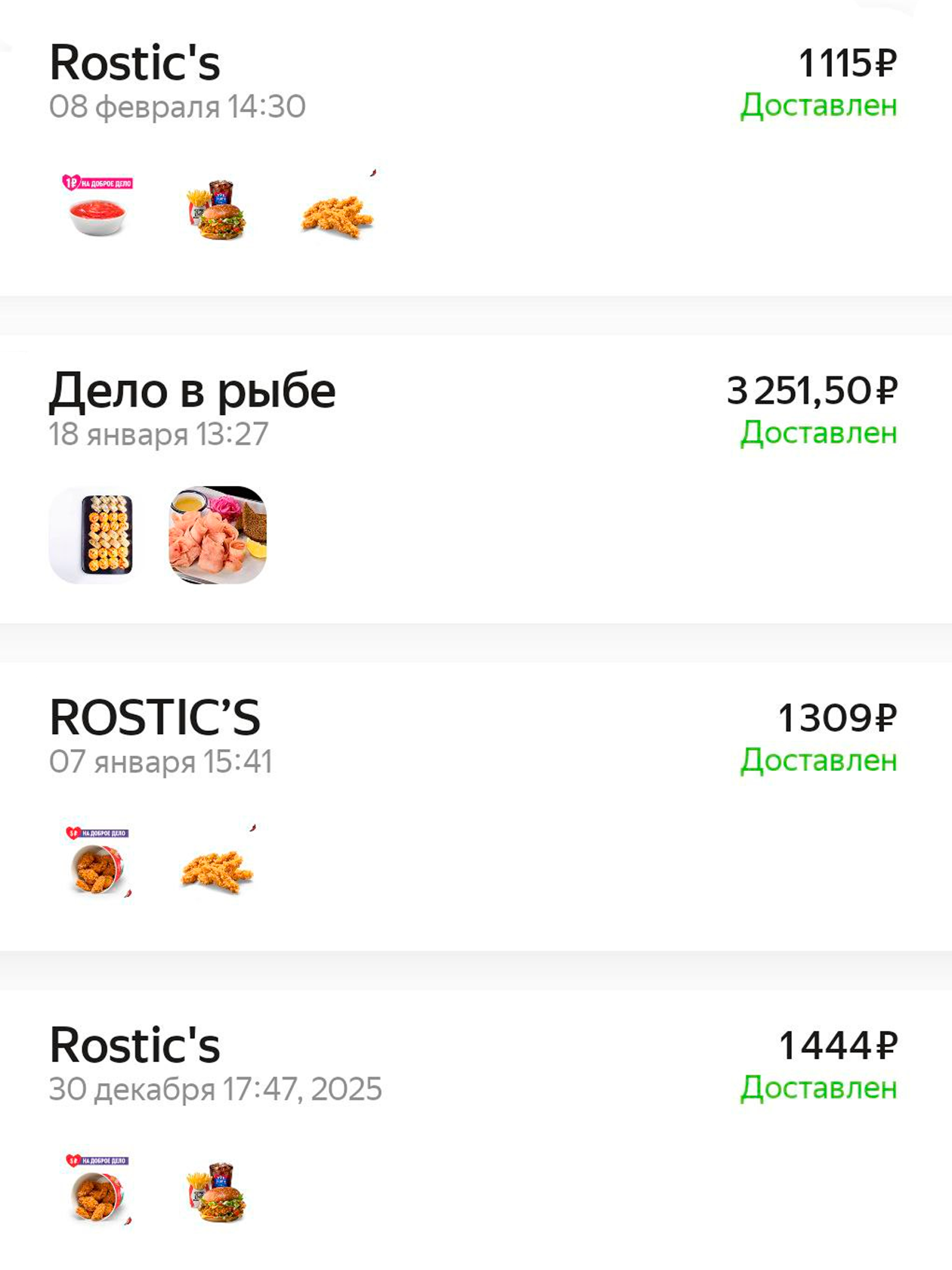Select the ROSTIC'S order from 07 января
The height and width of the screenshot is (1270, 952).
tap(155, 718)
